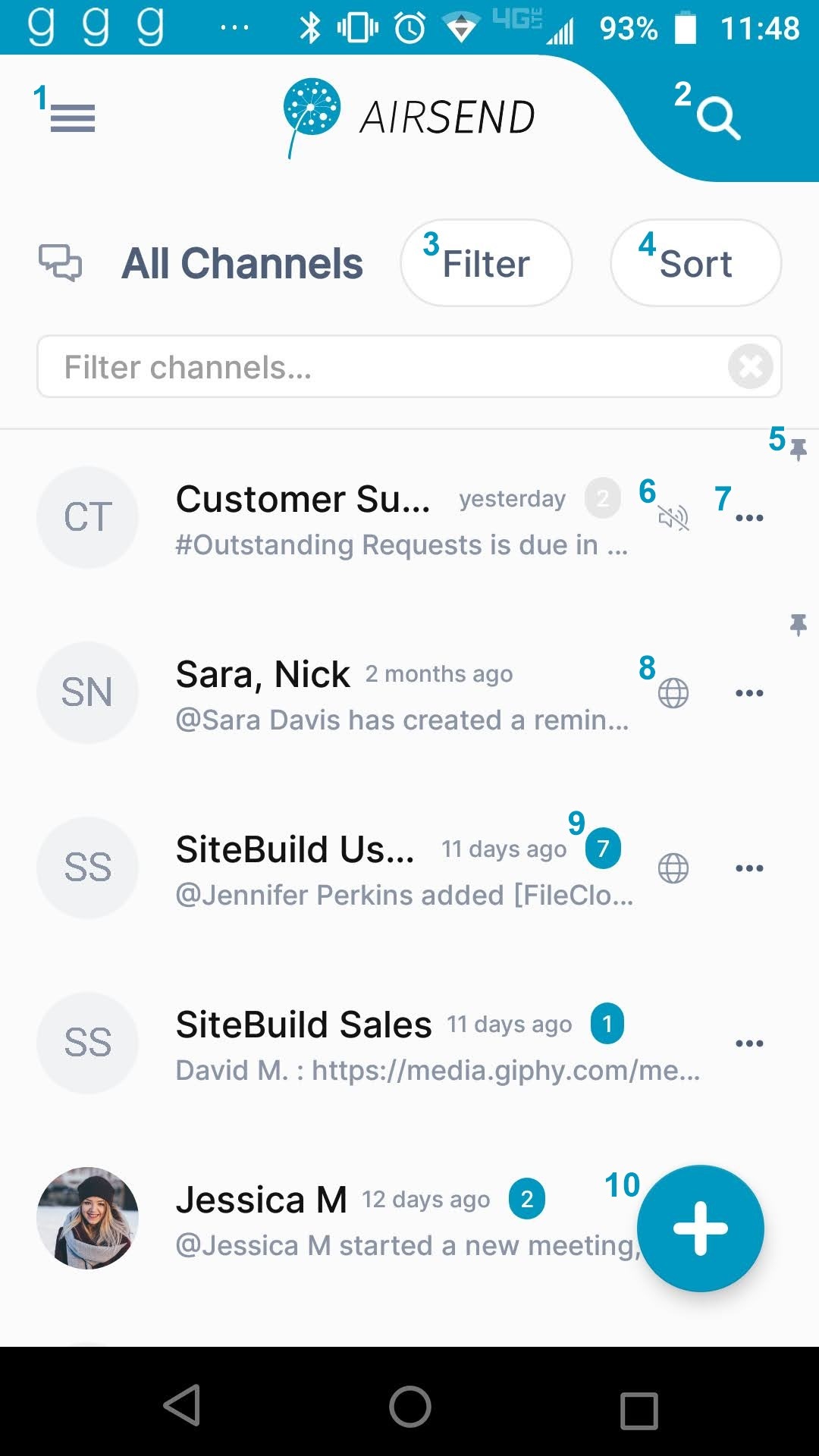Create a new channel with plus button
Screen dimensions: 819x1456
700,1228
